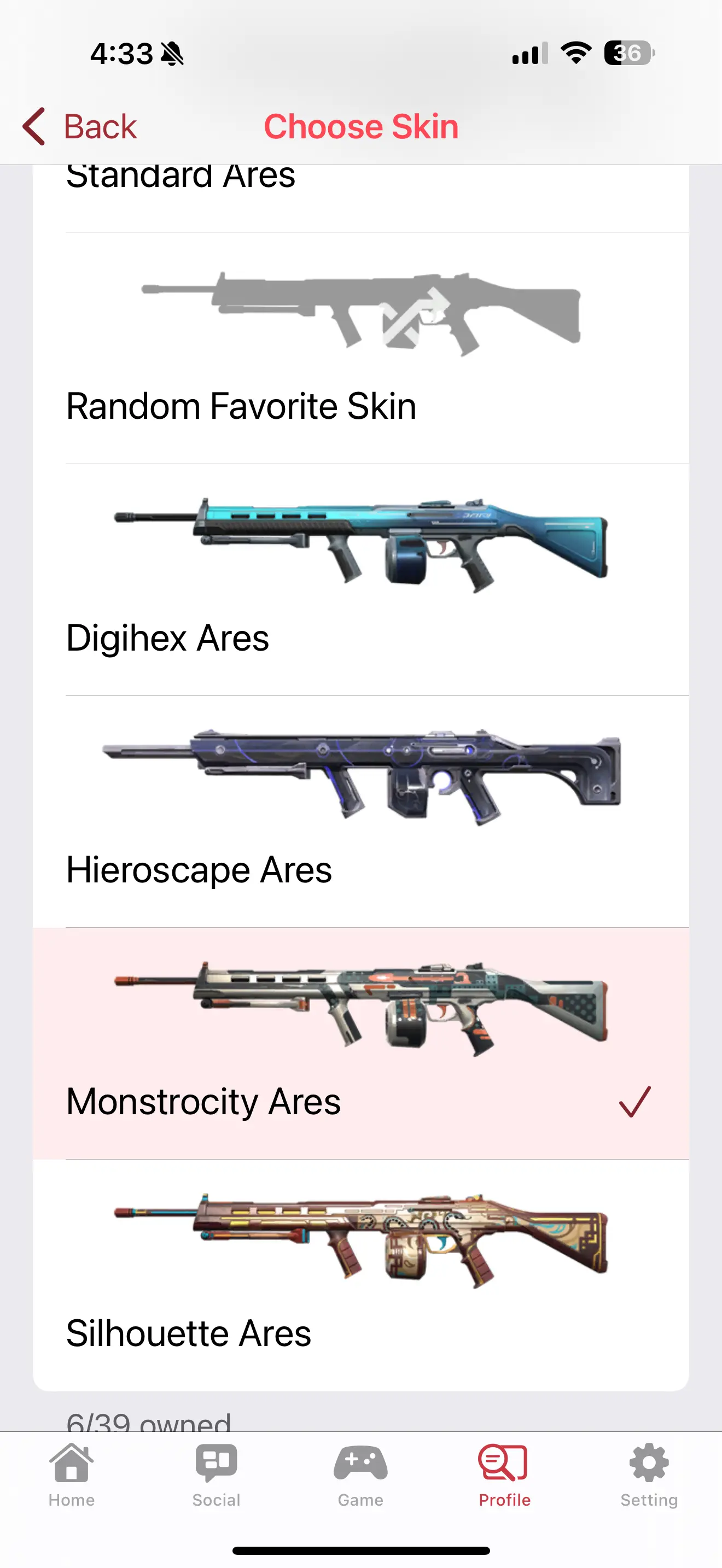The width and height of the screenshot is (722, 1568).
Task: Choose Random Favorite Skin option
Action: tap(360, 348)
